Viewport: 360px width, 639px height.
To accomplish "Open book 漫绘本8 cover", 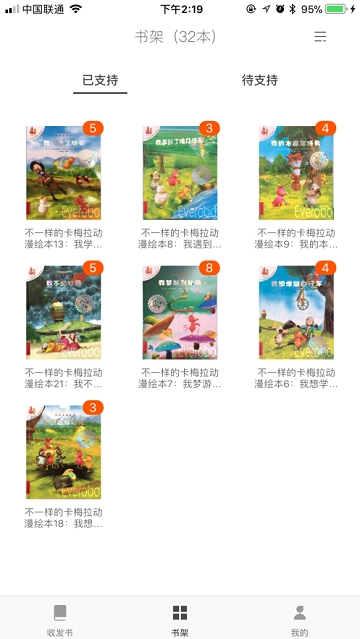I will (x=180, y=173).
